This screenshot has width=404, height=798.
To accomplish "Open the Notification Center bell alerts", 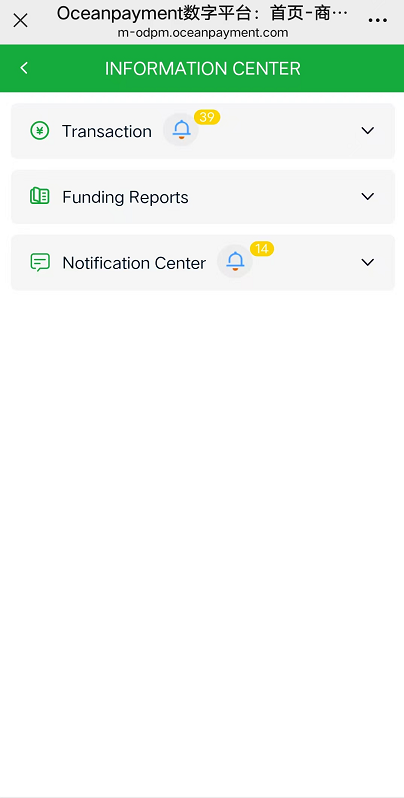I will pos(235,262).
